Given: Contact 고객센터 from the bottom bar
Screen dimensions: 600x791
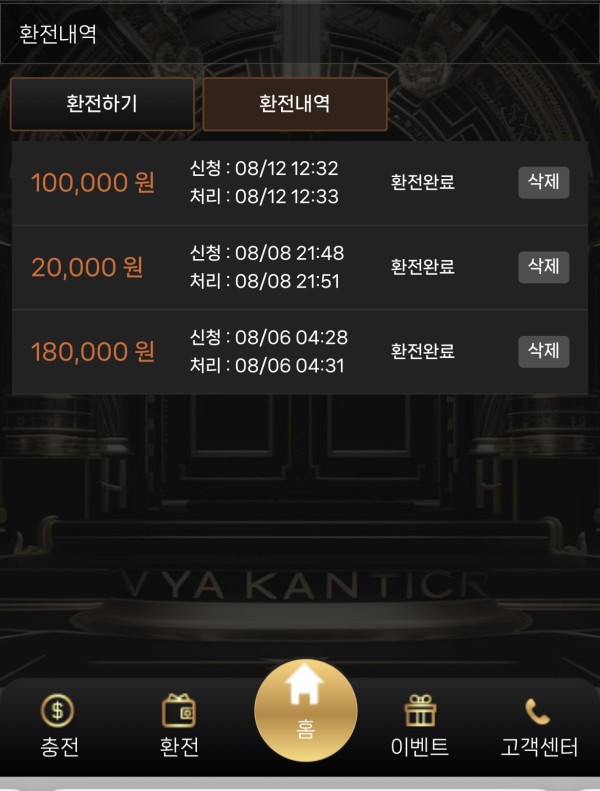Looking at the screenshot, I should coord(539,727).
